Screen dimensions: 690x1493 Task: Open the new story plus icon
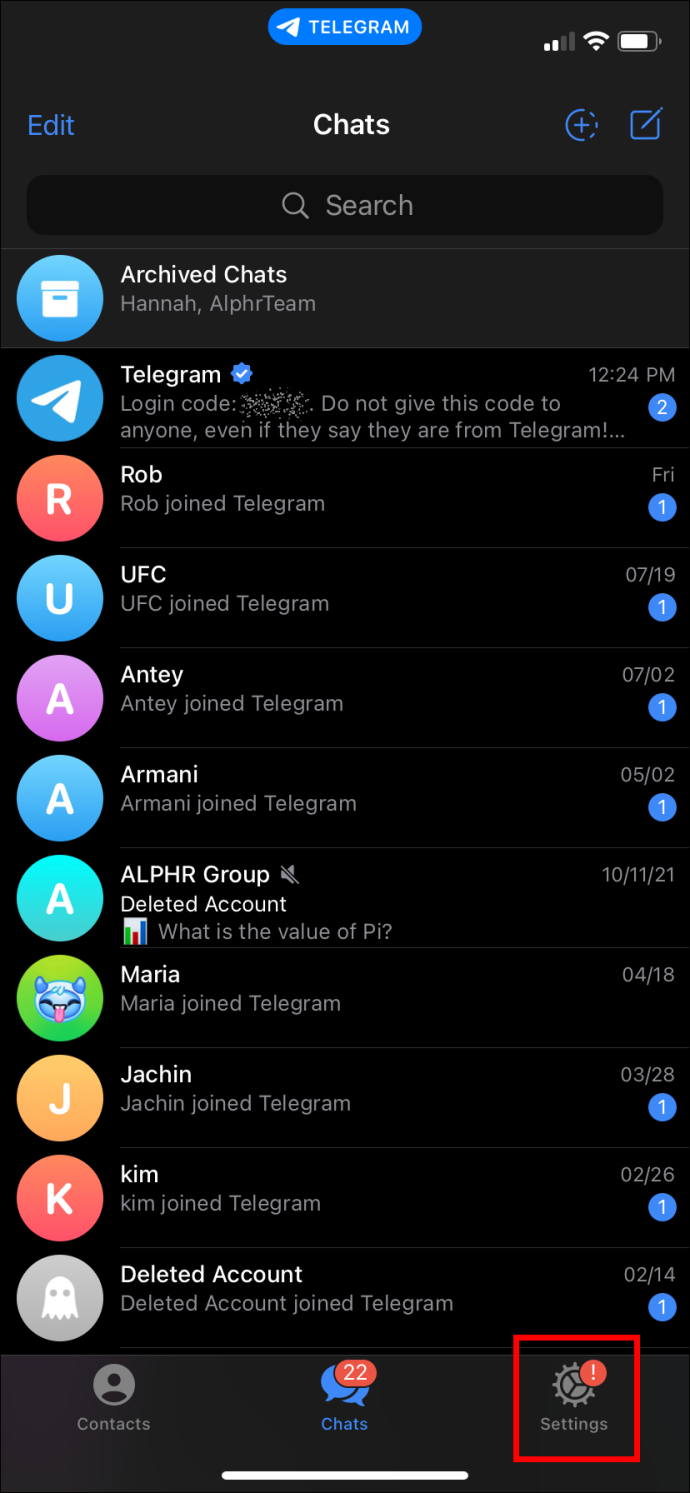click(x=581, y=125)
